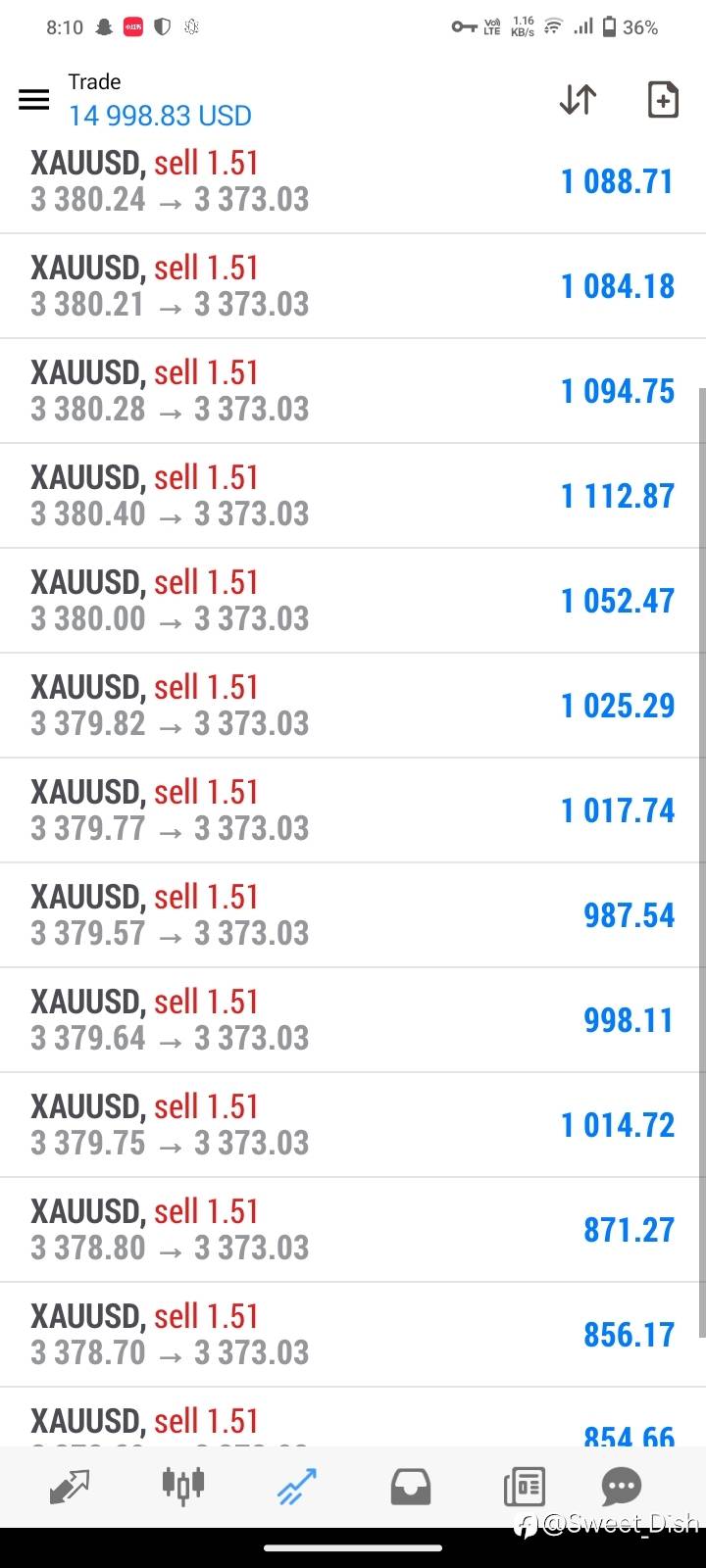Switch to the Quotes tab
Image resolution: width=706 pixels, height=1568 pixels.
tap(70, 1487)
